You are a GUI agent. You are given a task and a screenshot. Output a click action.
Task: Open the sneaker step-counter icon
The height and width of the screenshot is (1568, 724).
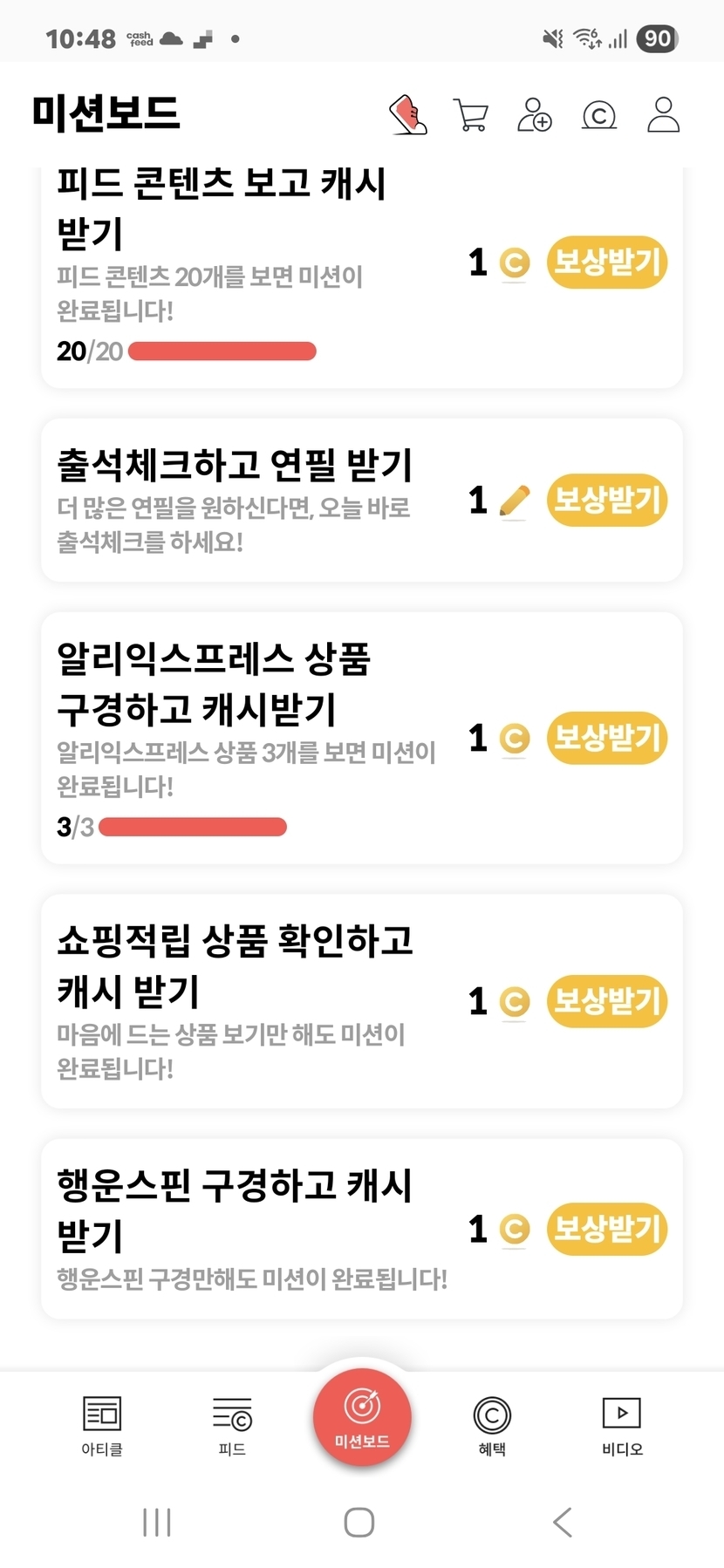[407, 114]
